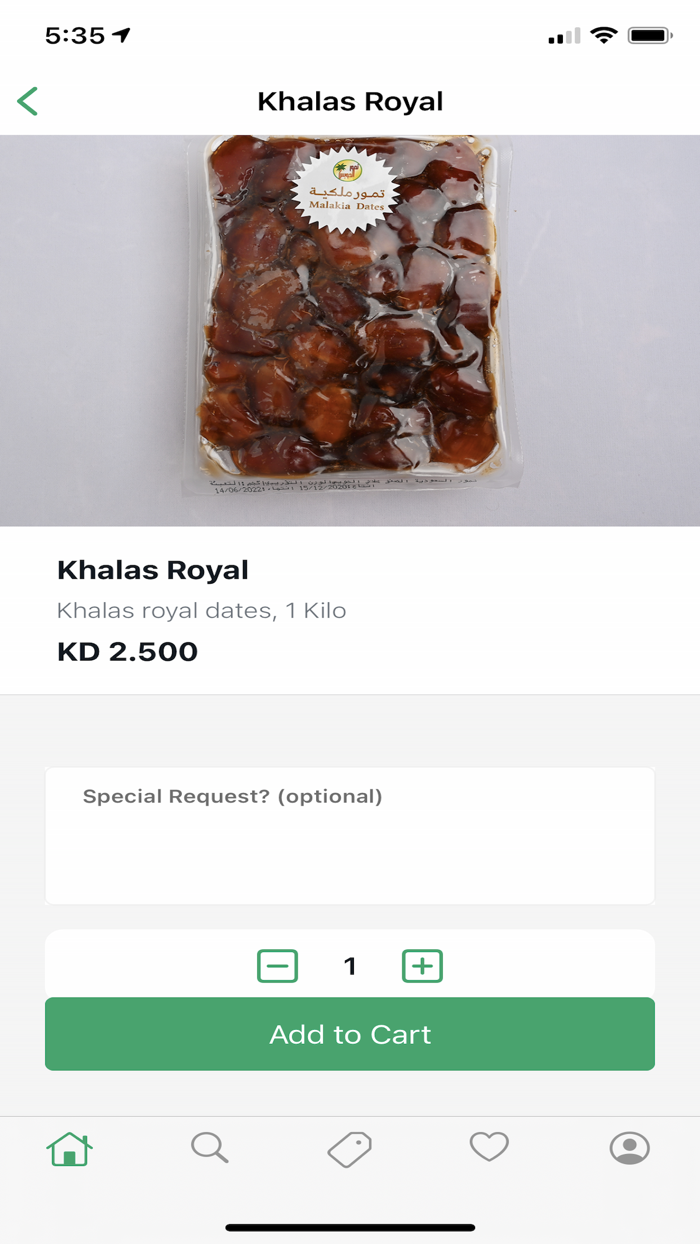Open the Search tab

210,1148
